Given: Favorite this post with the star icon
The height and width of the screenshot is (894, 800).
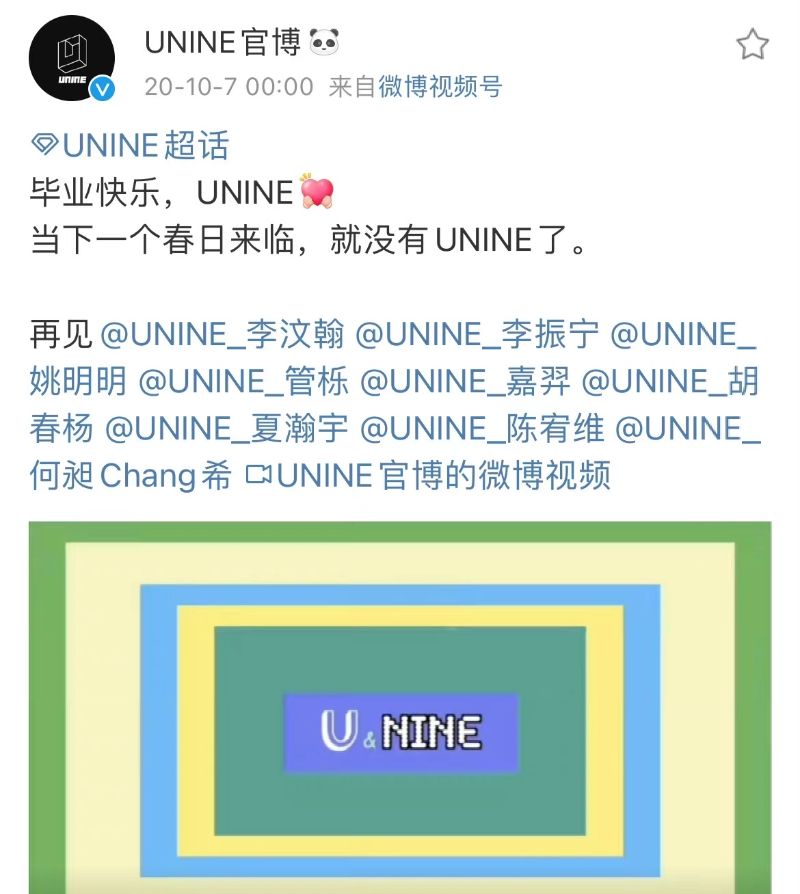Looking at the screenshot, I should (752, 45).
